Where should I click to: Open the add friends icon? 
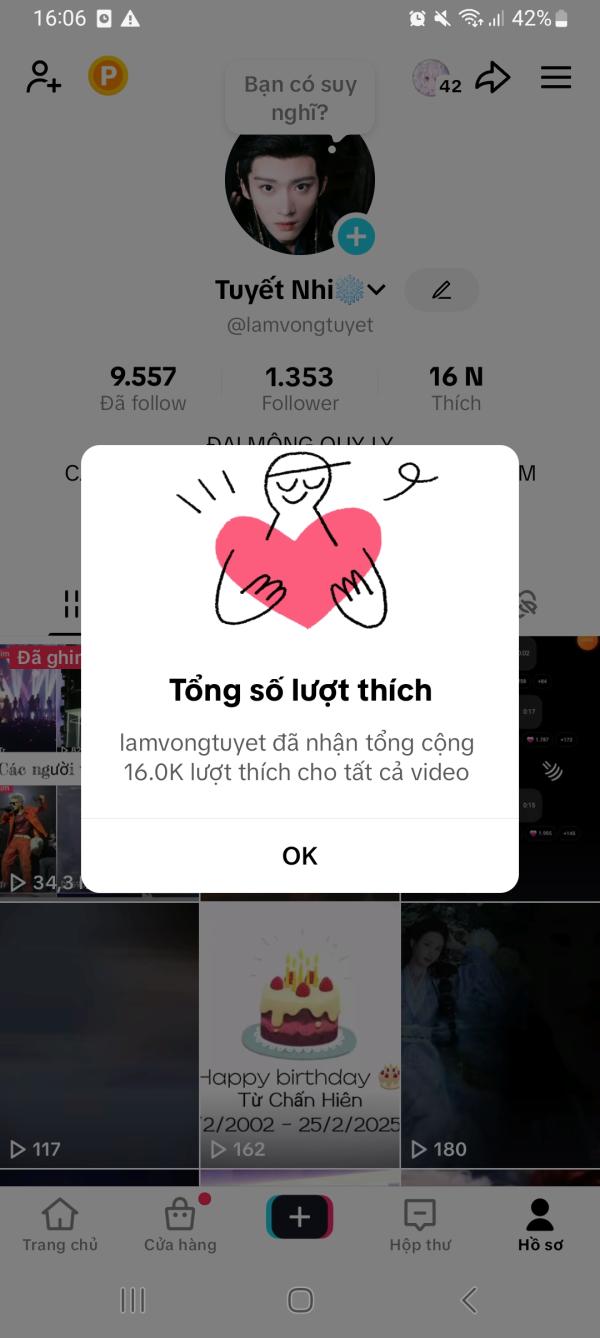tap(43, 77)
